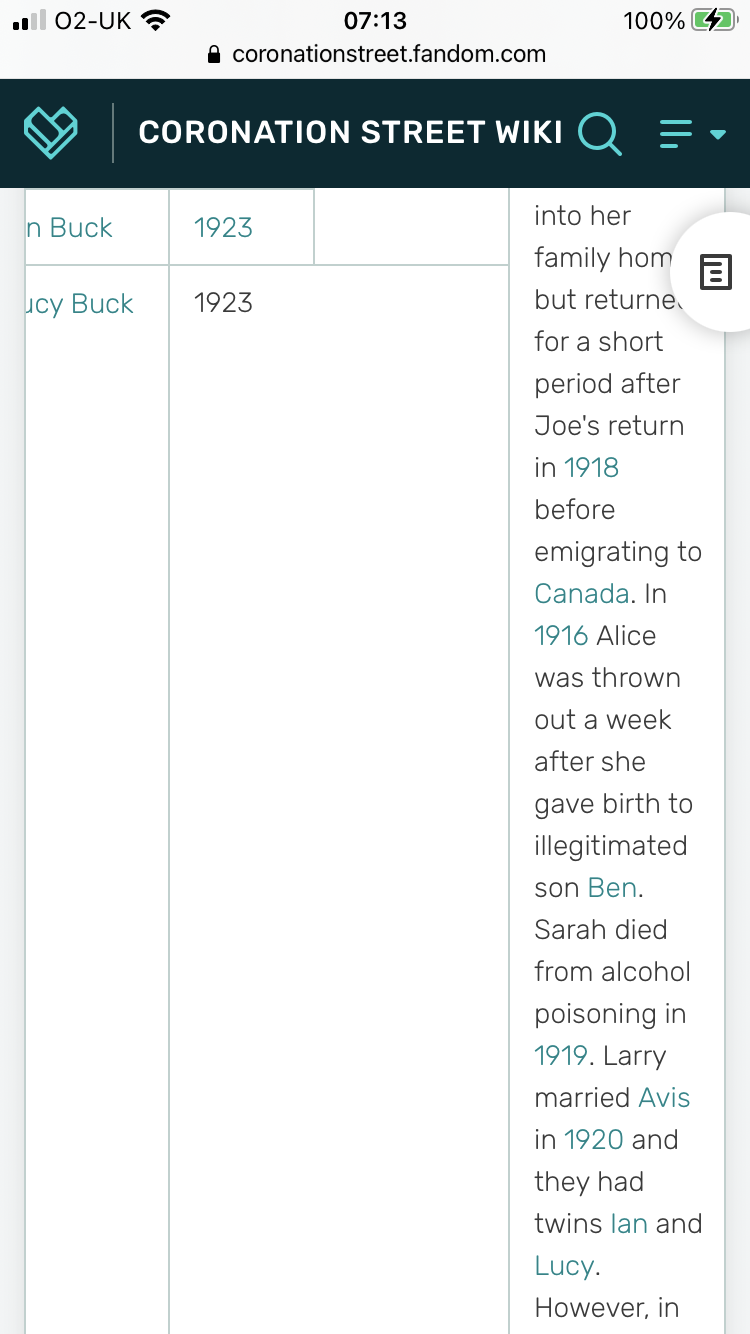Open the 1918 year link

592,467
